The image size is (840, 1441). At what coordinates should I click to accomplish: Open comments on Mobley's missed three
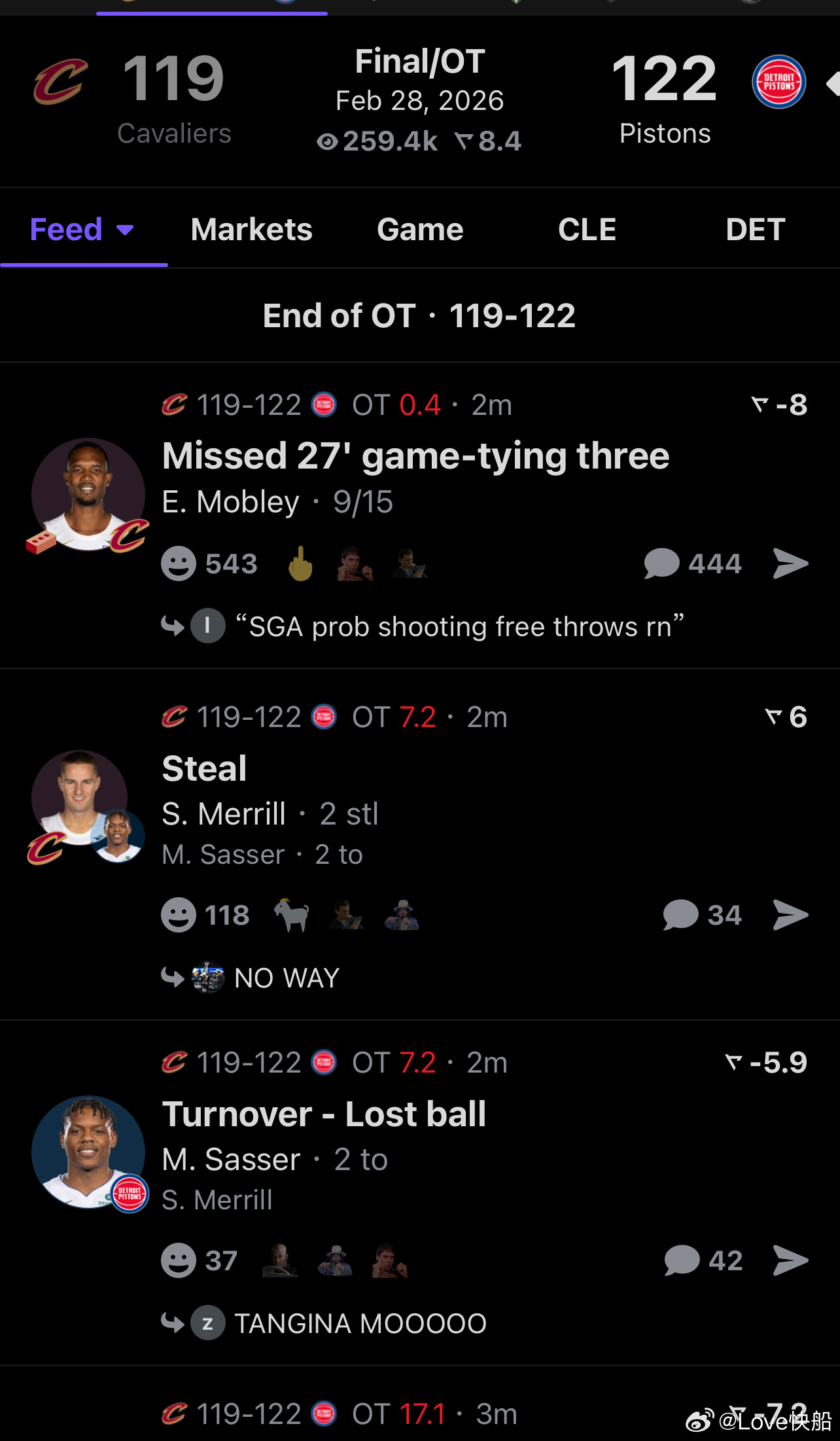pyautogui.click(x=692, y=563)
